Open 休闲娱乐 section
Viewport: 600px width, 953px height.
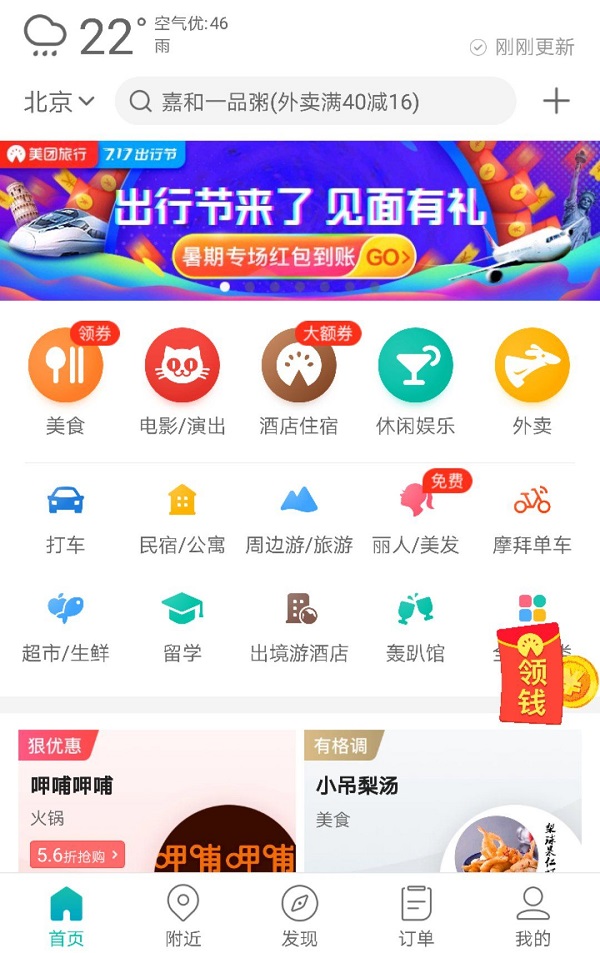coord(415,382)
